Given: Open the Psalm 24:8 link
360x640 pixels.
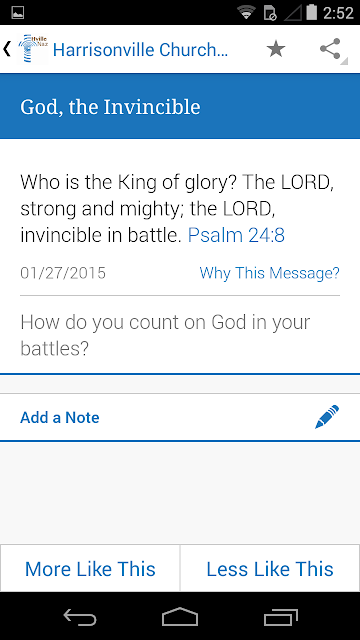Looking at the screenshot, I should pos(236,236).
